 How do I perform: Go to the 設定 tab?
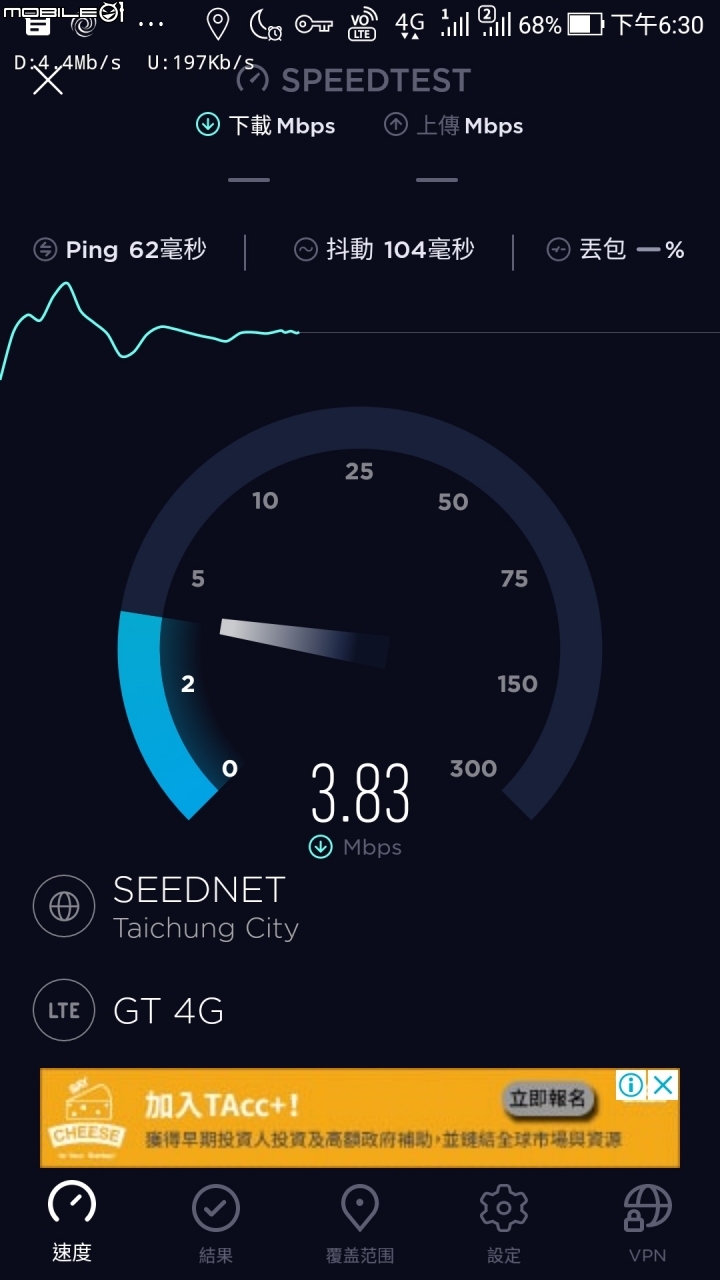(x=504, y=1222)
